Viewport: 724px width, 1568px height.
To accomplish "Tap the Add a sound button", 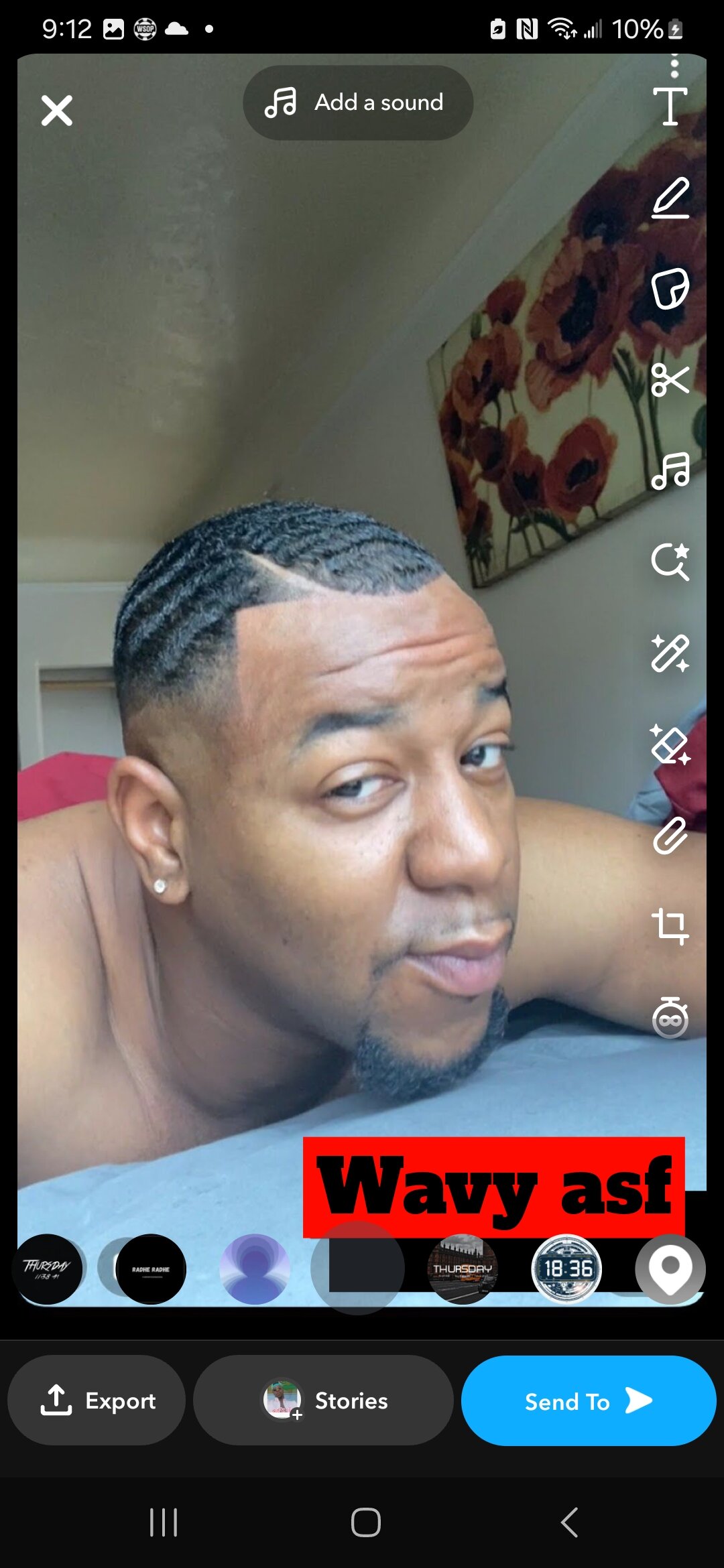I will [x=357, y=103].
